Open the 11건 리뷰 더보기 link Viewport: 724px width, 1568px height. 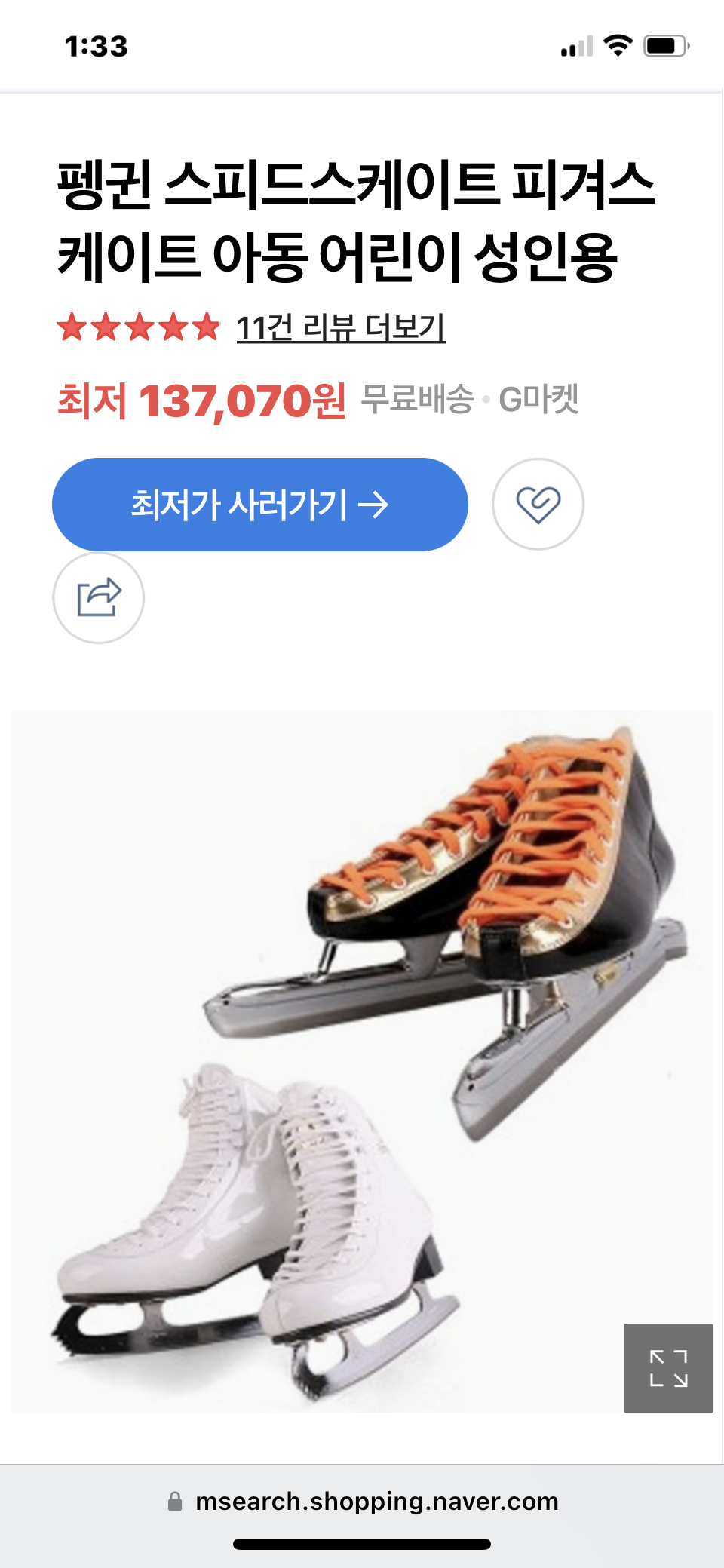(x=341, y=328)
